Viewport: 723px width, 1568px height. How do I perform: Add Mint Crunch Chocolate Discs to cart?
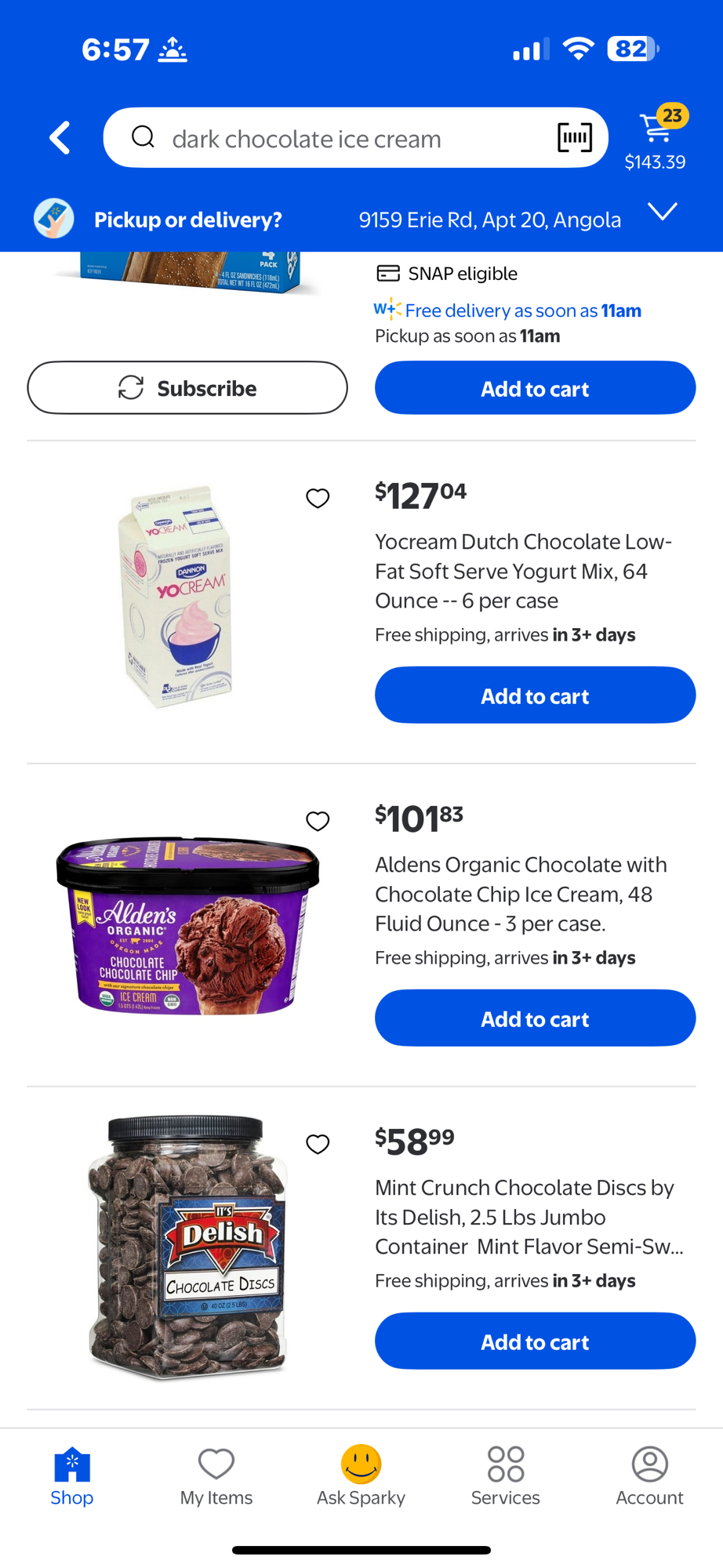(x=535, y=1341)
